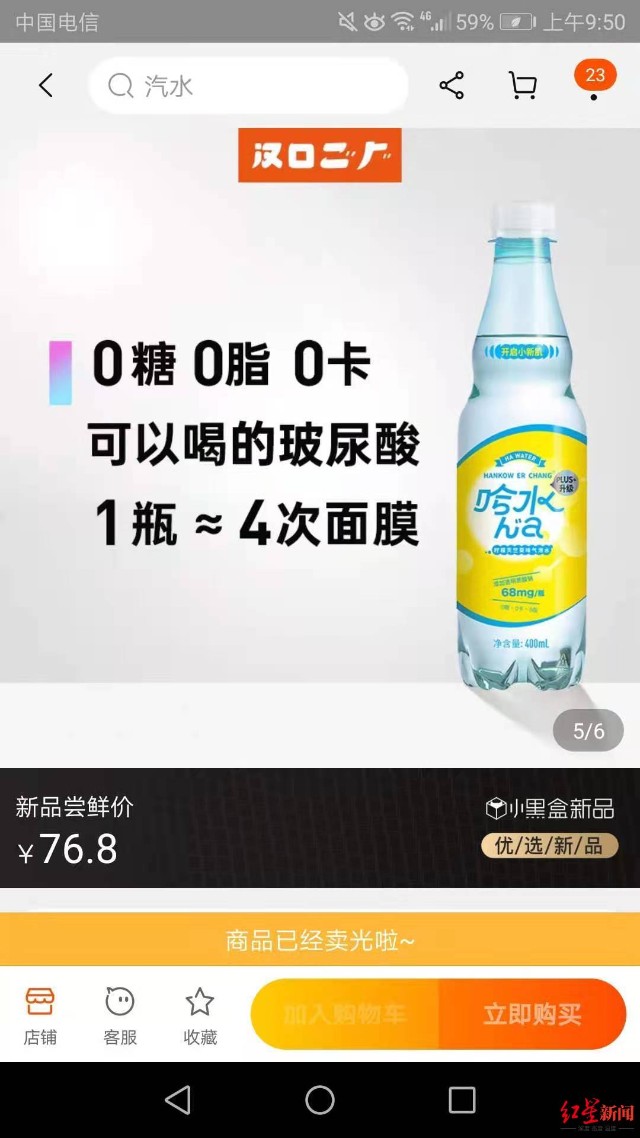Share this product
The width and height of the screenshot is (640, 1138).
click(x=452, y=86)
